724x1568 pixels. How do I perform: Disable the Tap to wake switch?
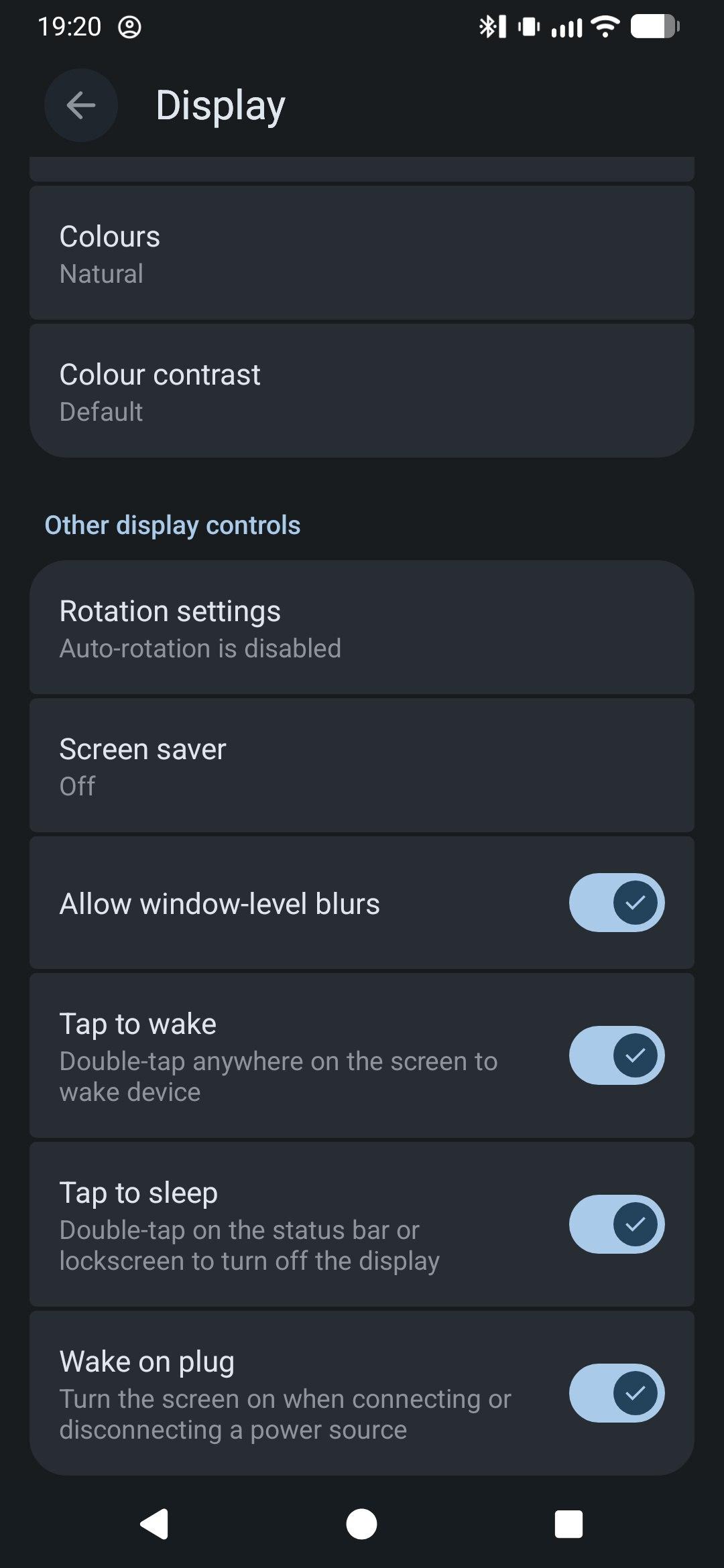coord(616,1055)
